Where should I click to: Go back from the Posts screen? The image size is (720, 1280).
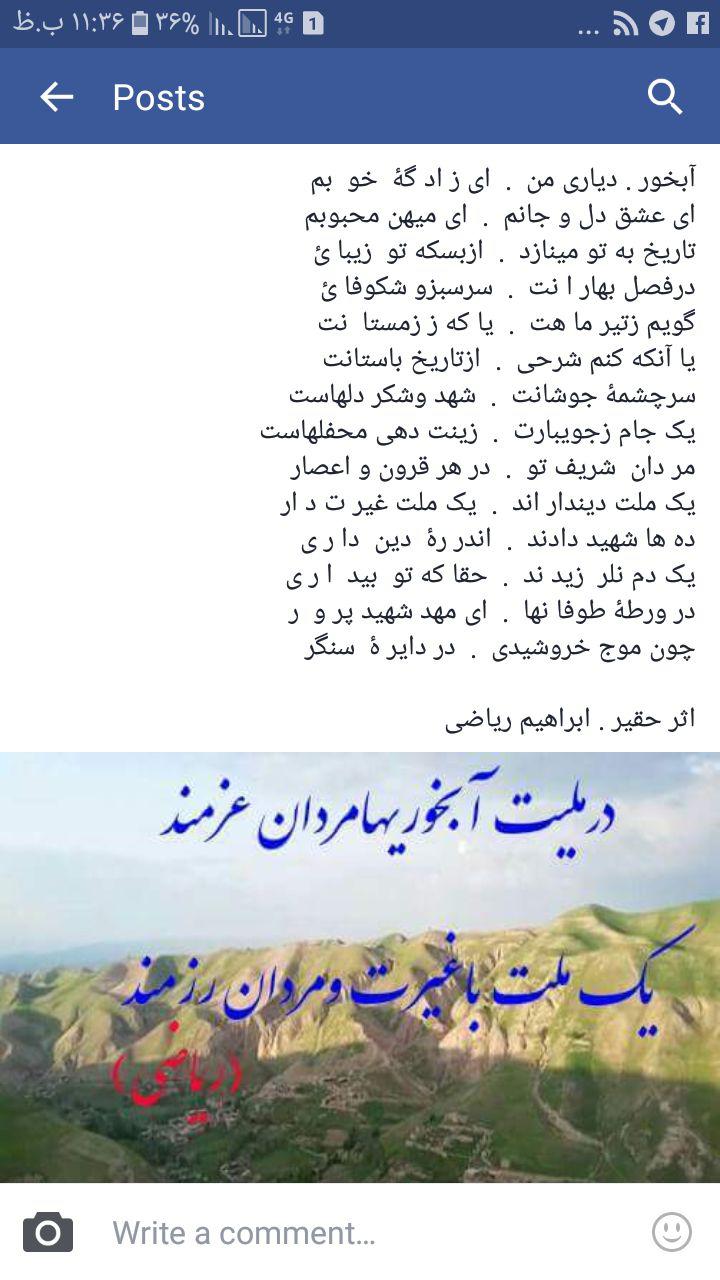click(57, 97)
